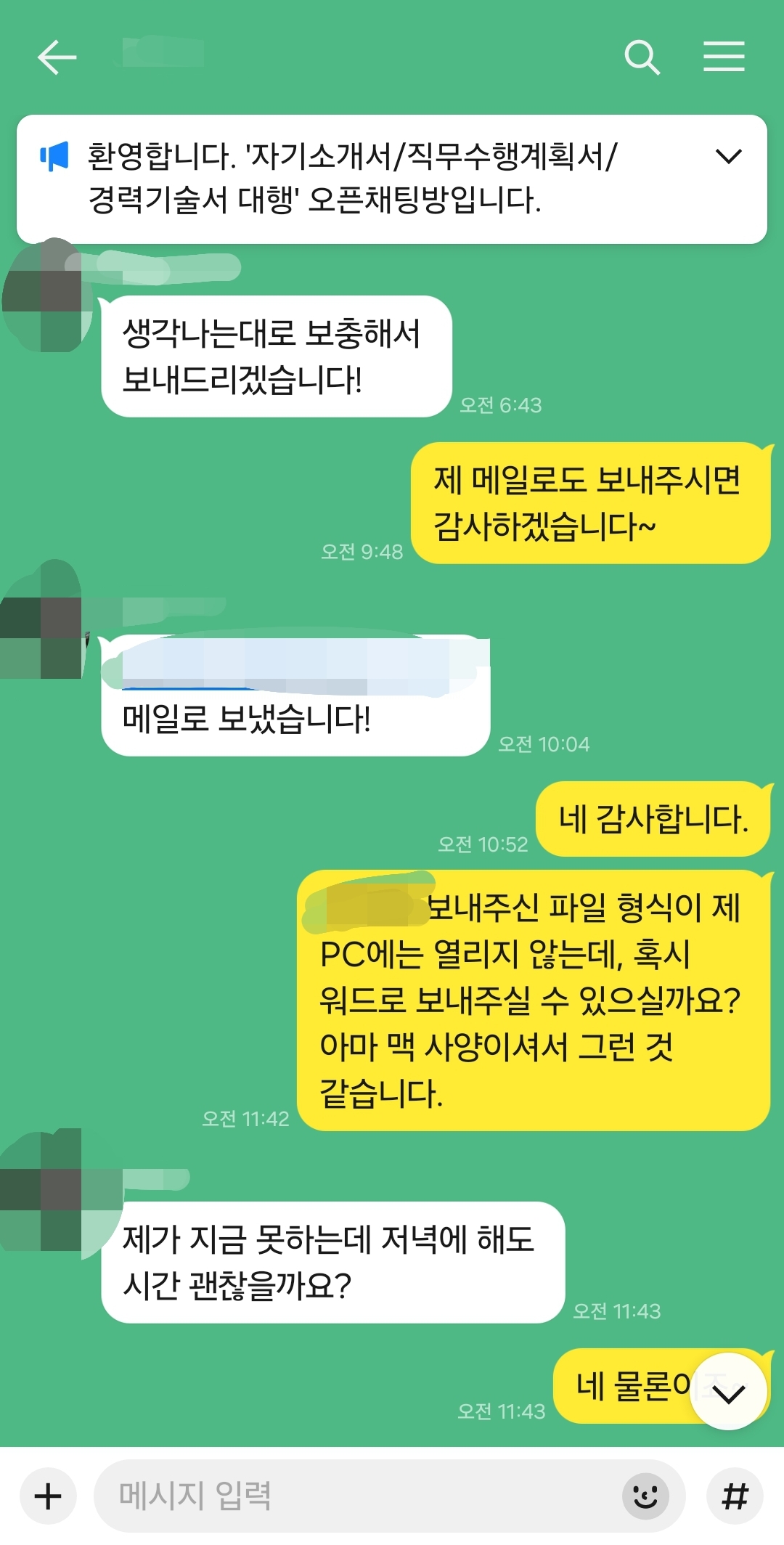This screenshot has width=784, height=1545.
Task: Search within this chat
Action: pos(642,57)
